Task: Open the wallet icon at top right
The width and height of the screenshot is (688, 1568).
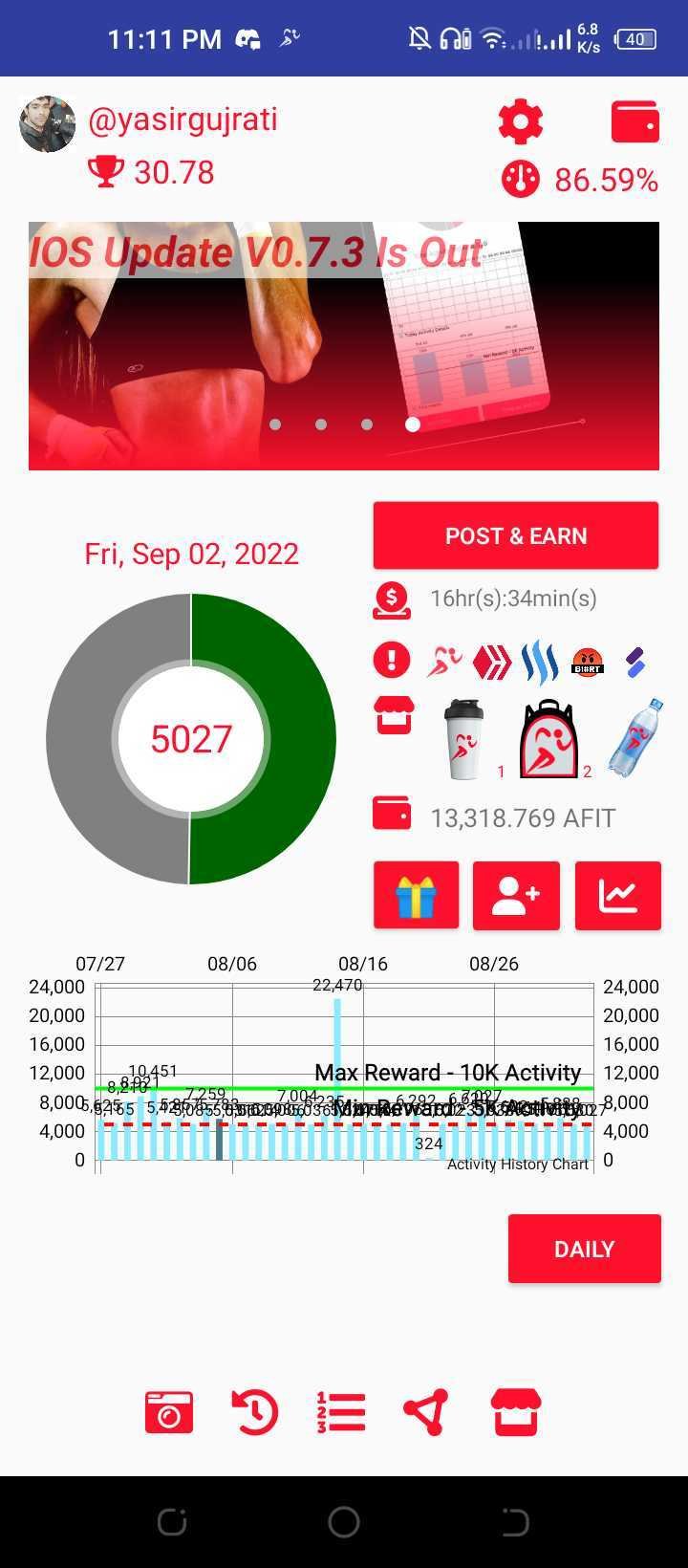Action: [635, 121]
